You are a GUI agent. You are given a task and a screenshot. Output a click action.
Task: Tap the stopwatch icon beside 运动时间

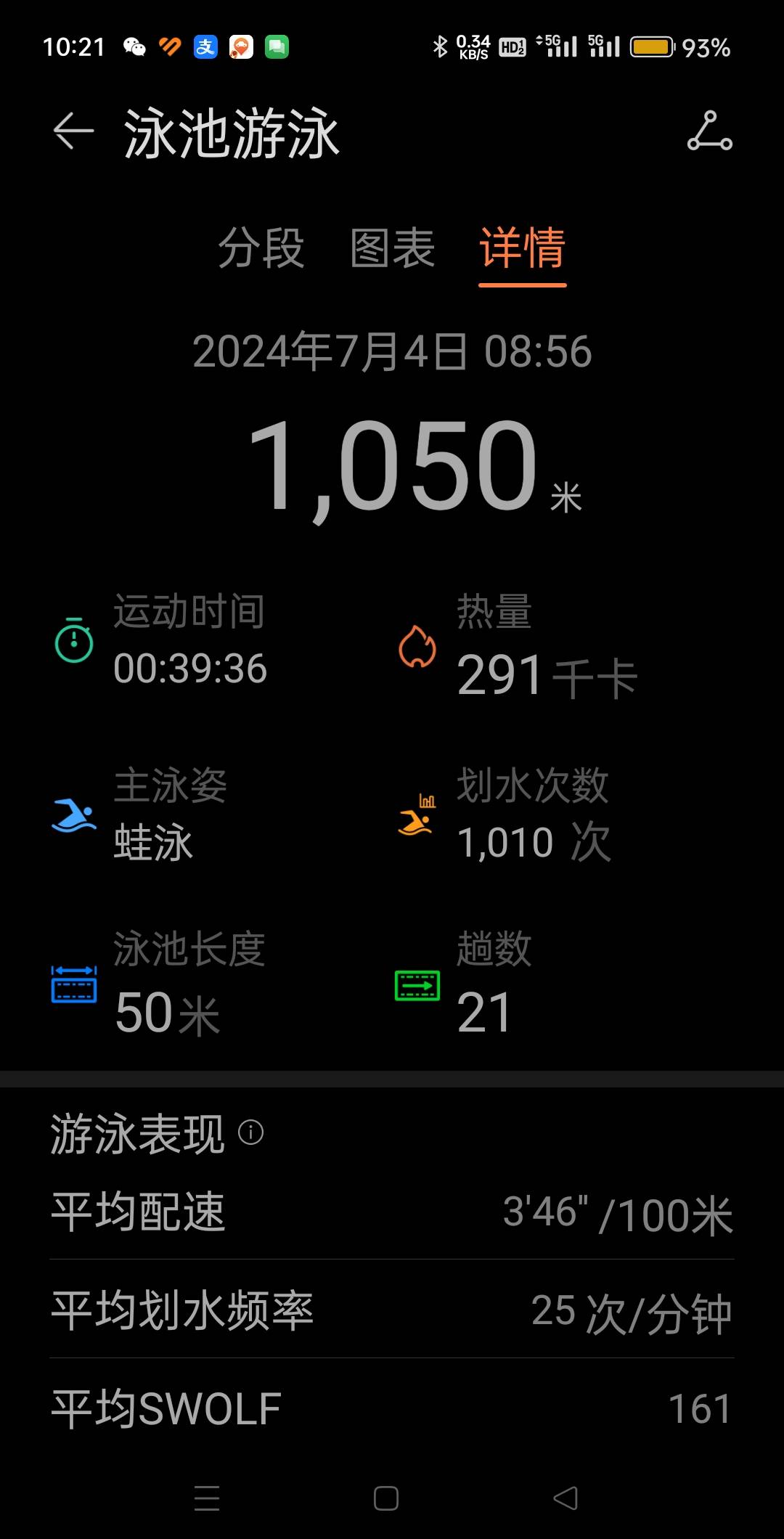pos(73,642)
